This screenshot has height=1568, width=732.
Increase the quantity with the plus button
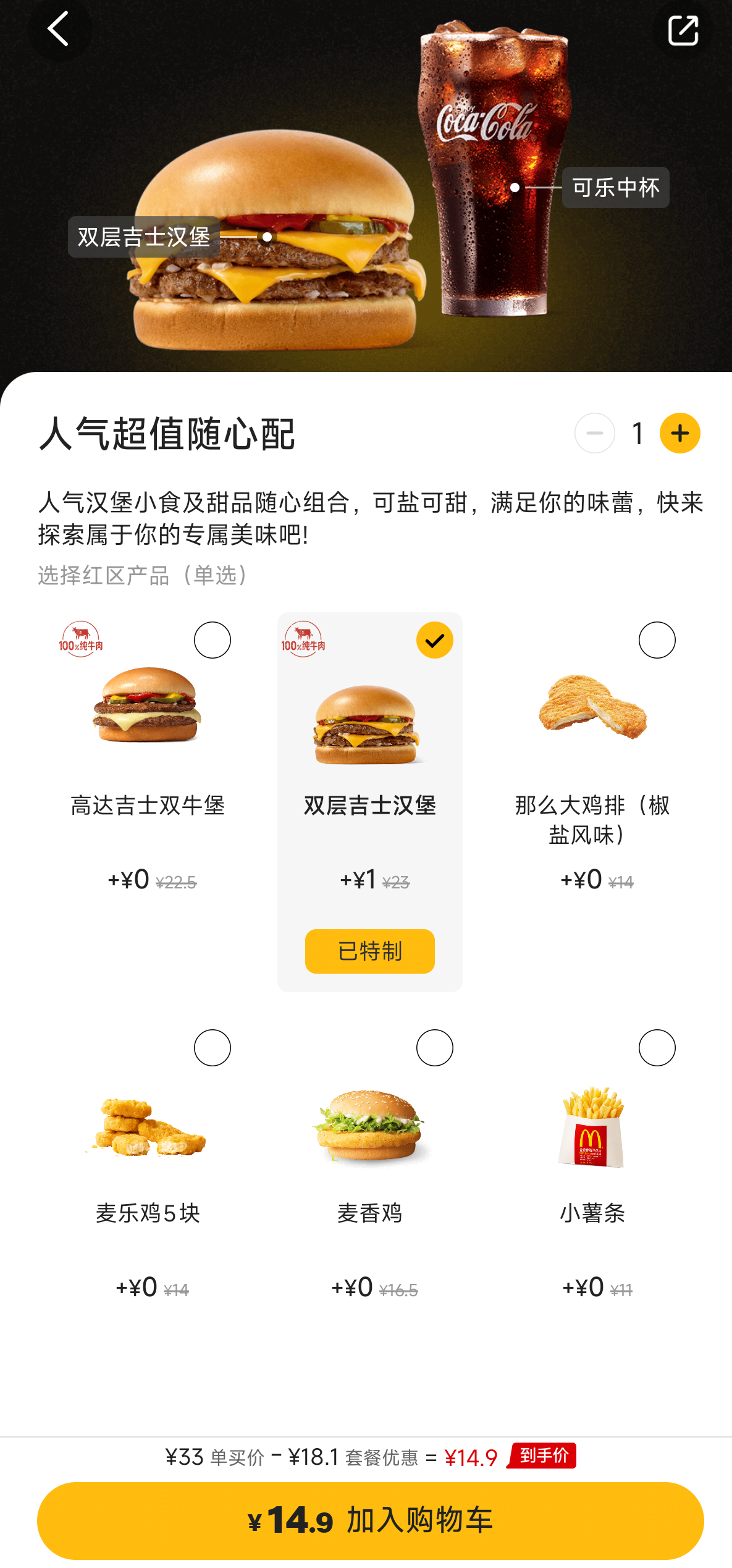[679, 433]
